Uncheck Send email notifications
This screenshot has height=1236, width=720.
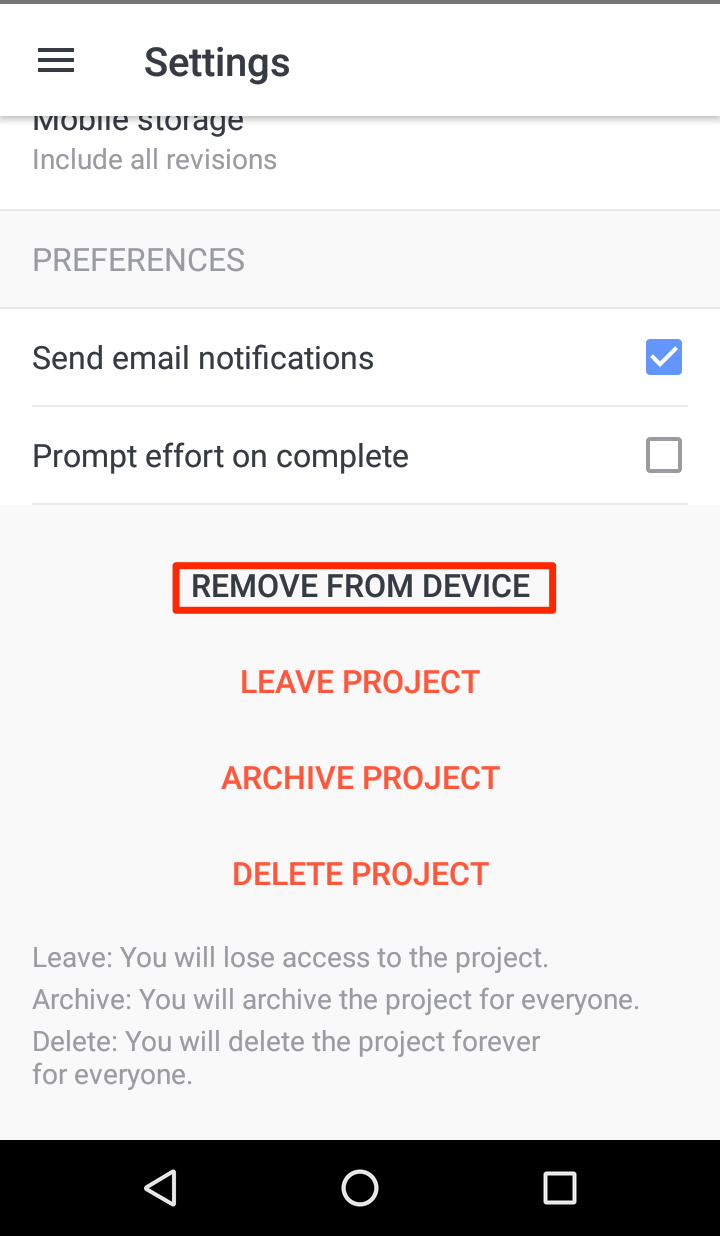click(664, 358)
